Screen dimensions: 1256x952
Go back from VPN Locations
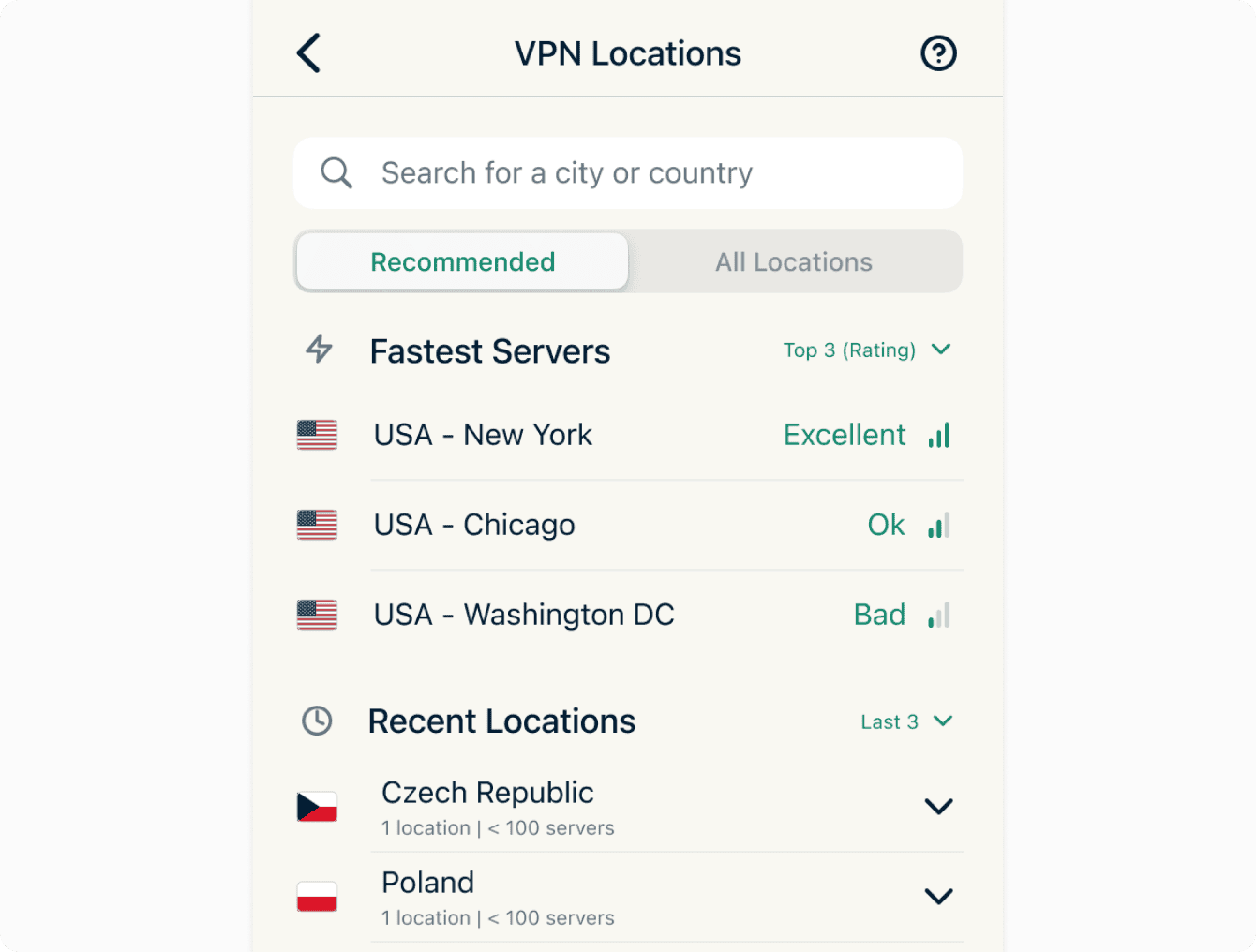(308, 53)
